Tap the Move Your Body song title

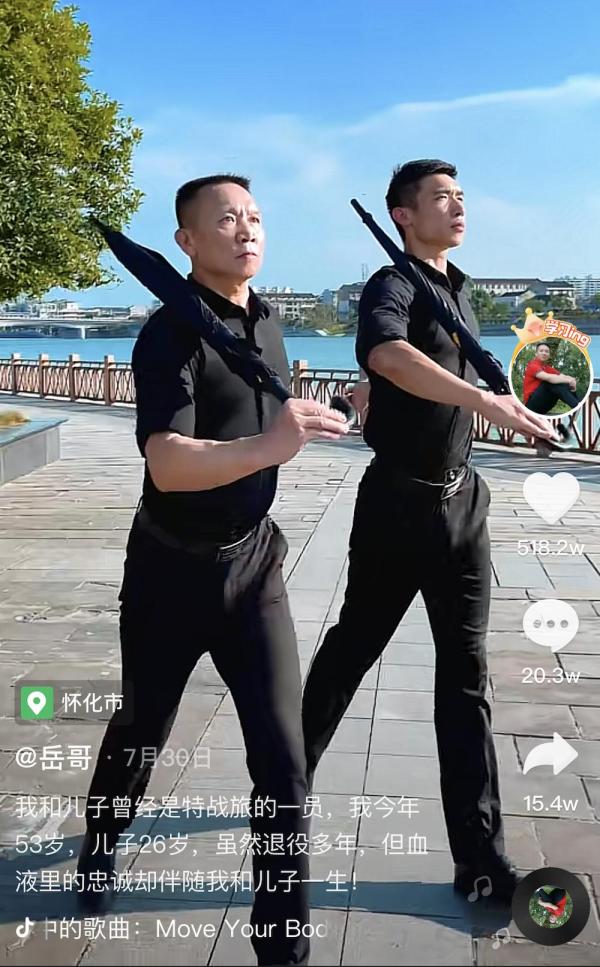[240, 929]
